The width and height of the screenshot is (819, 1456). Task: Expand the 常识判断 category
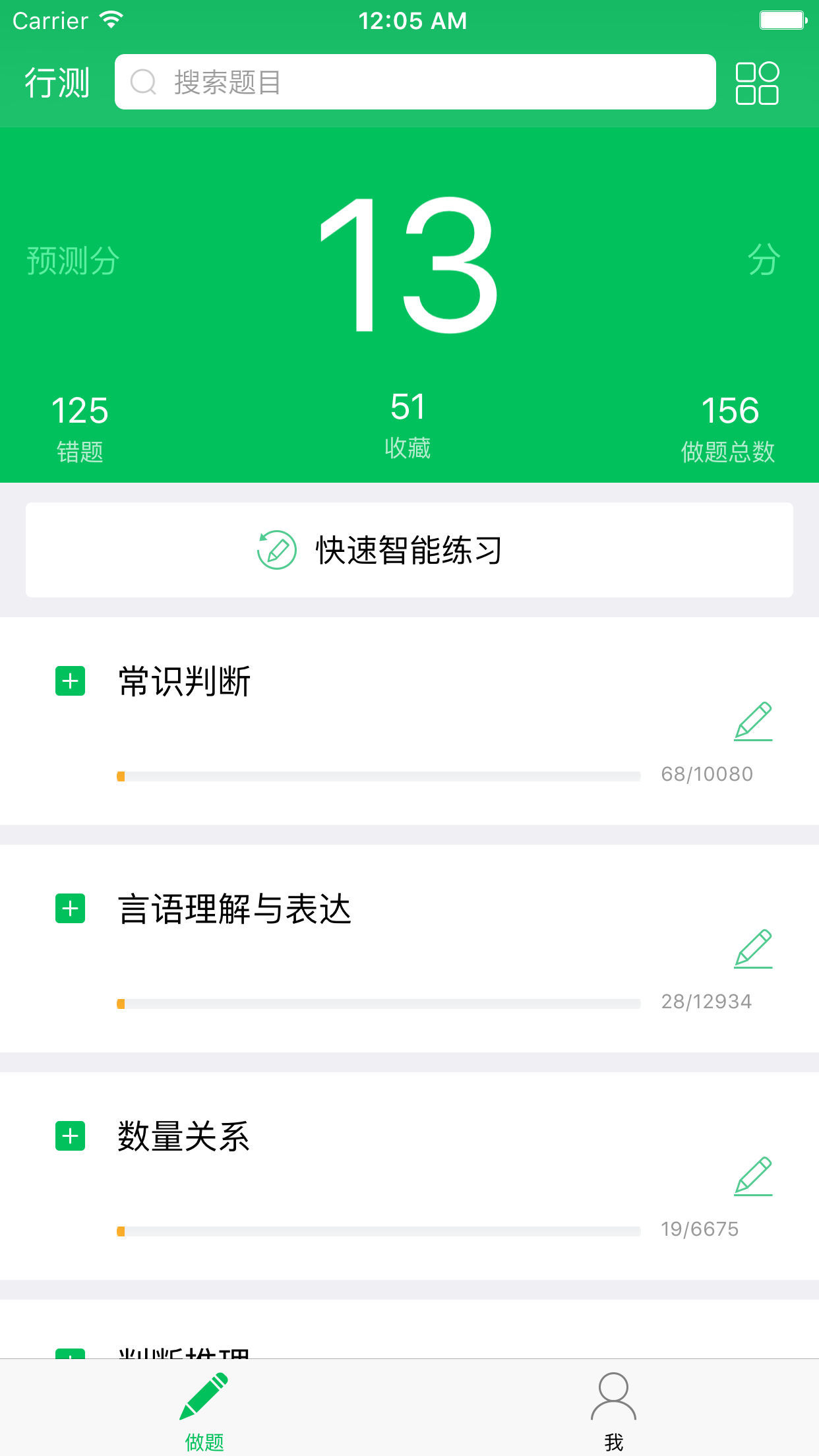coord(71,681)
